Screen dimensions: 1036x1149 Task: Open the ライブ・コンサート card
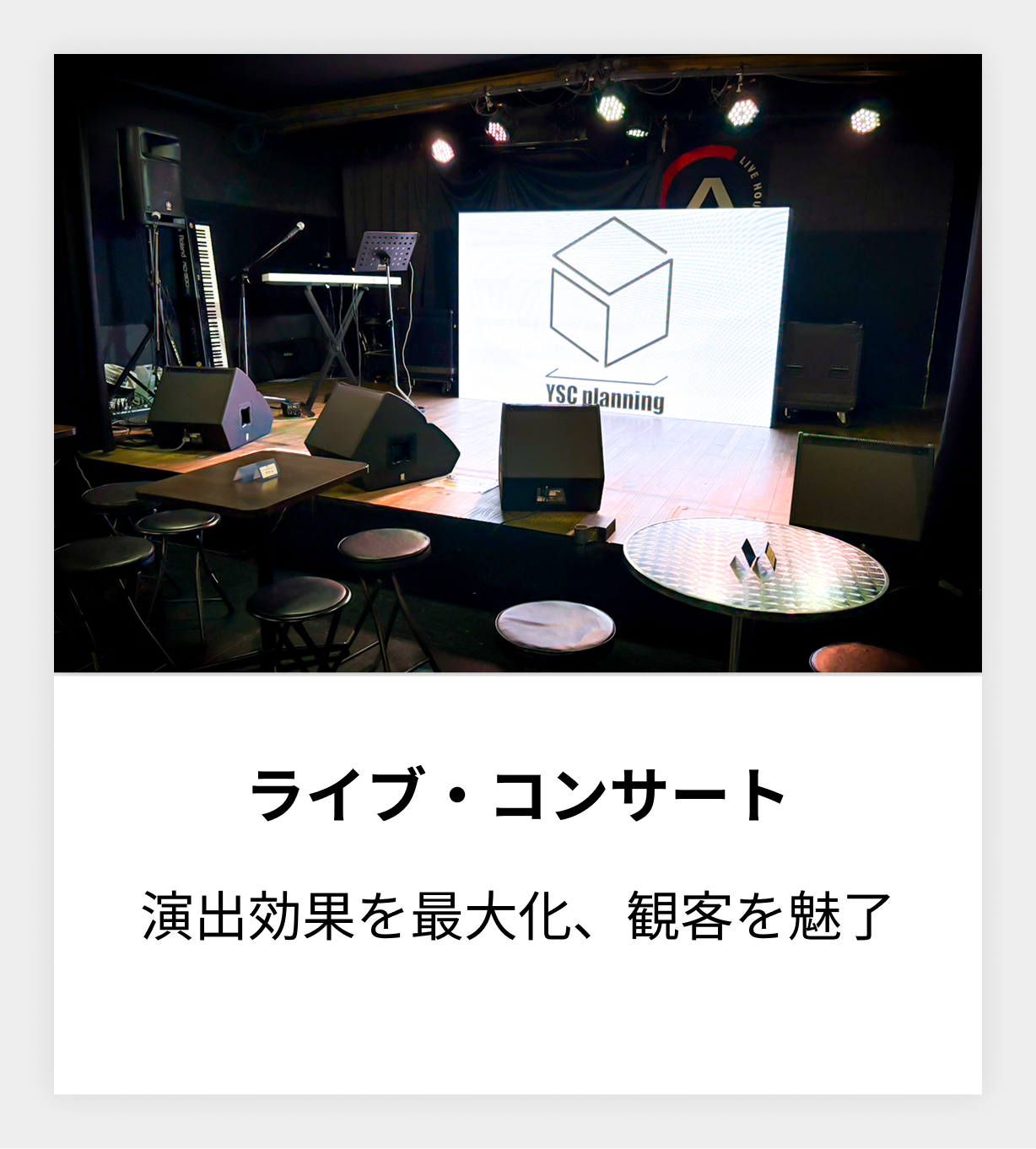[518, 794]
